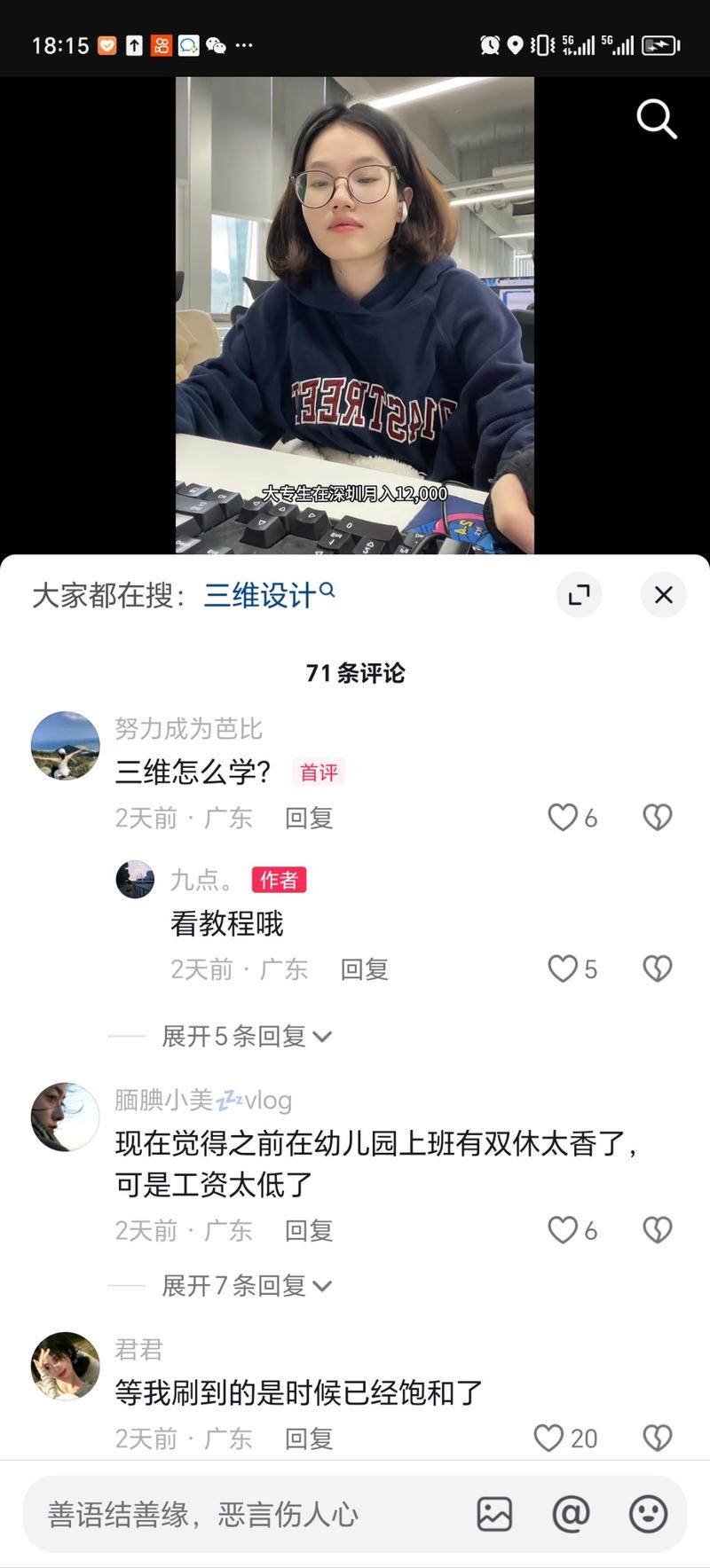Dislike 努力成为芭比's comment
Viewport: 710px width, 1568px height.
[657, 817]
